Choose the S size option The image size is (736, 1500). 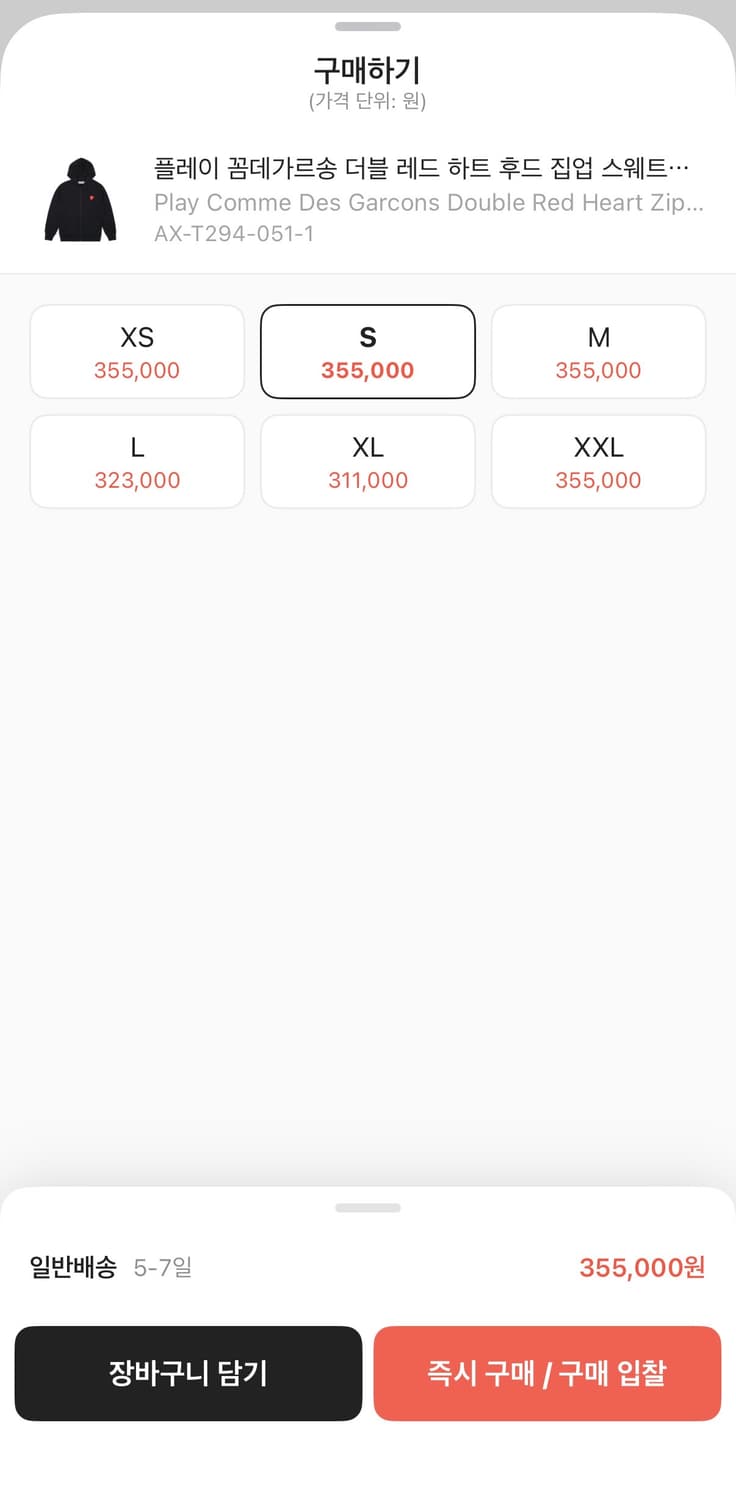pos(367,352)
